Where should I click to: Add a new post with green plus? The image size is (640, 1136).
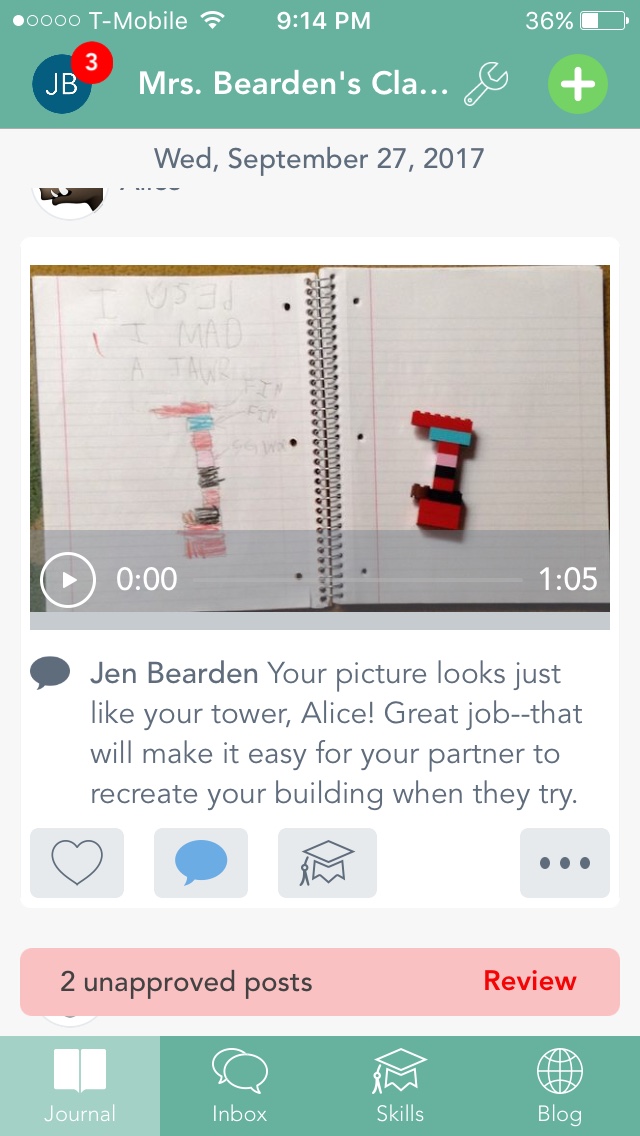point(577,85)
